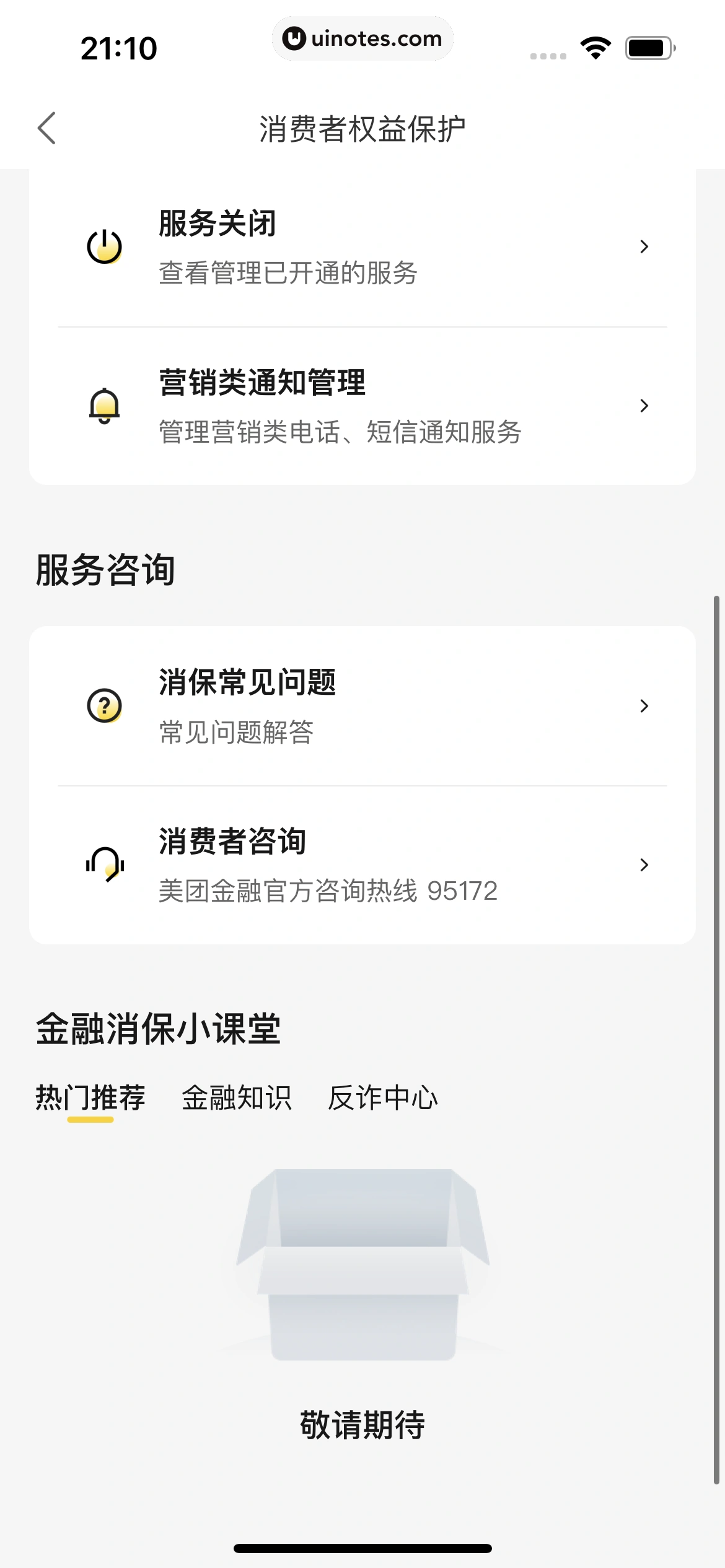Go back from 消费者权益保护 page
The width and height of the screenshot is (725, 1568).
pos(47,128)
